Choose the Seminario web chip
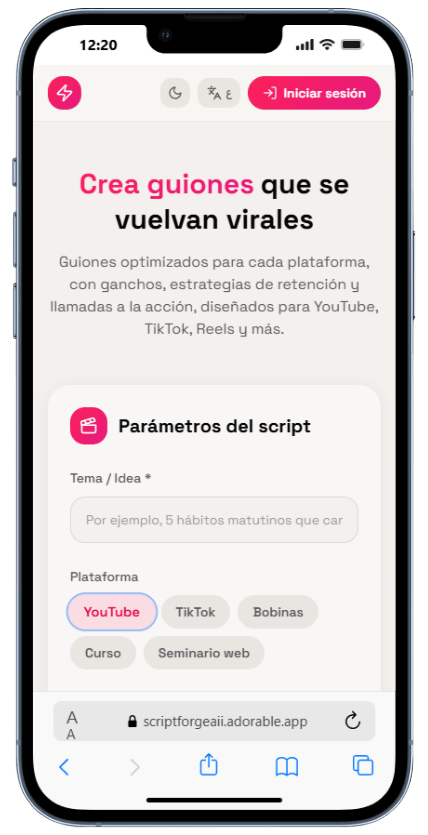The height and width of the screenshot is (835, 428). click(x=204, y=653)
